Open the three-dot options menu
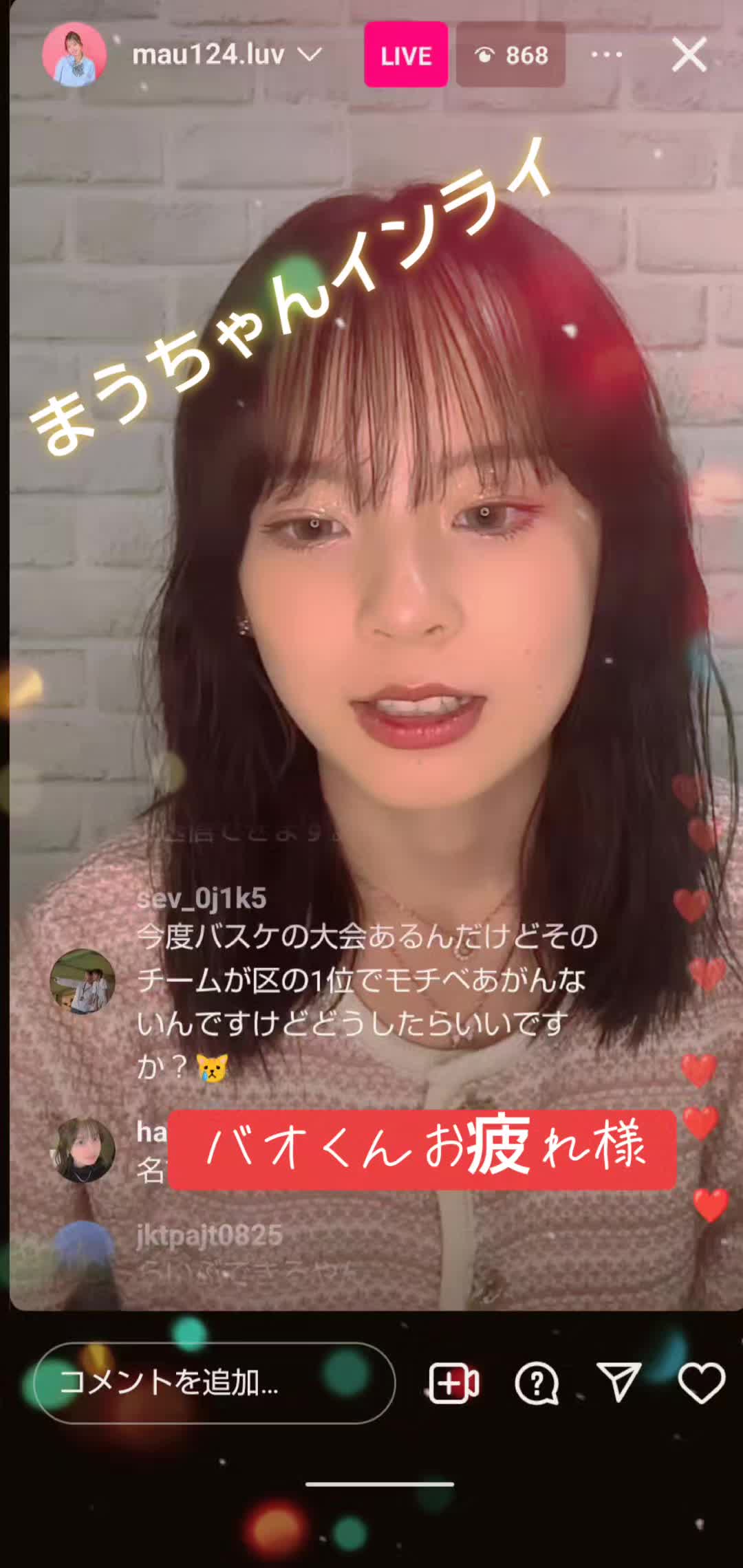 point(607,55)
